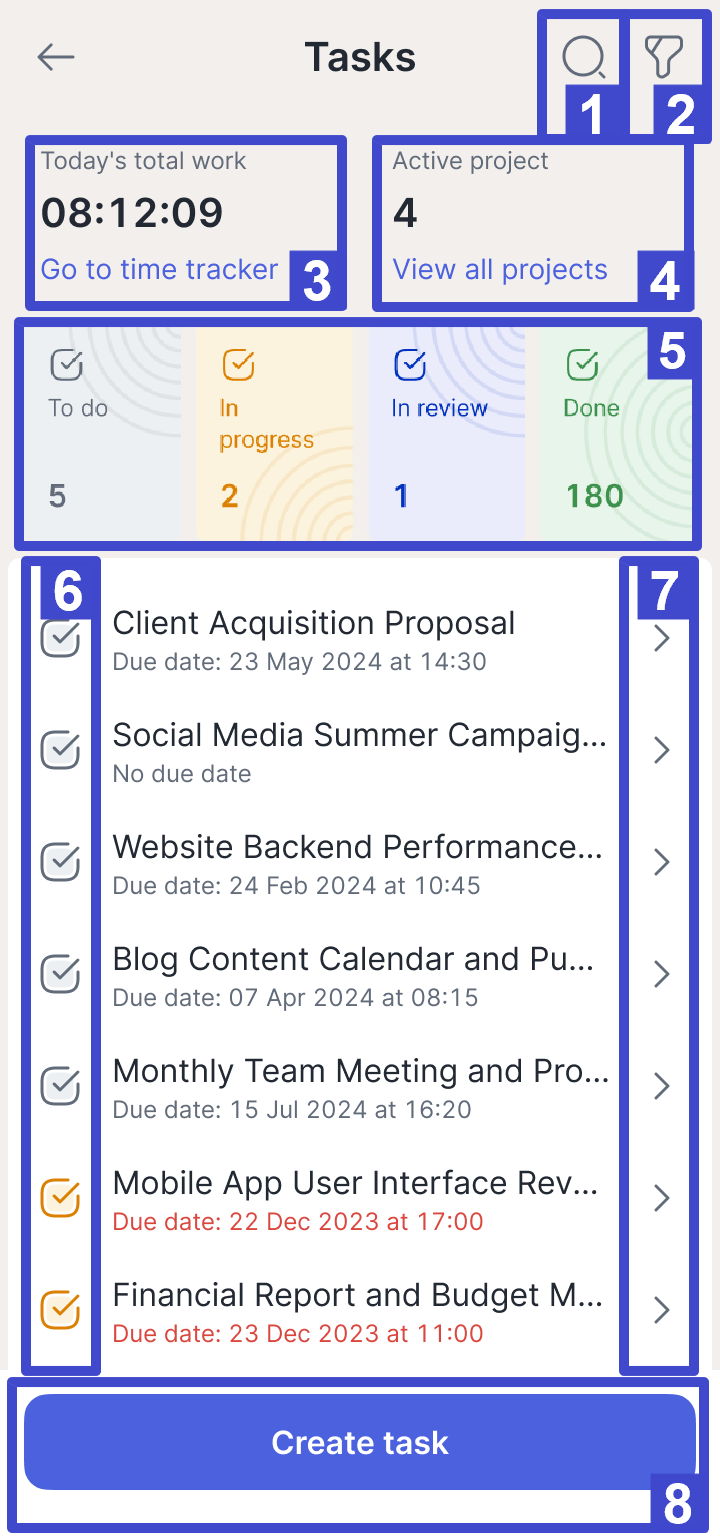The width and height of the screenshot is (720, 1539).
Task: Tap the Go to time tracker link
Action: coord(159,269)
